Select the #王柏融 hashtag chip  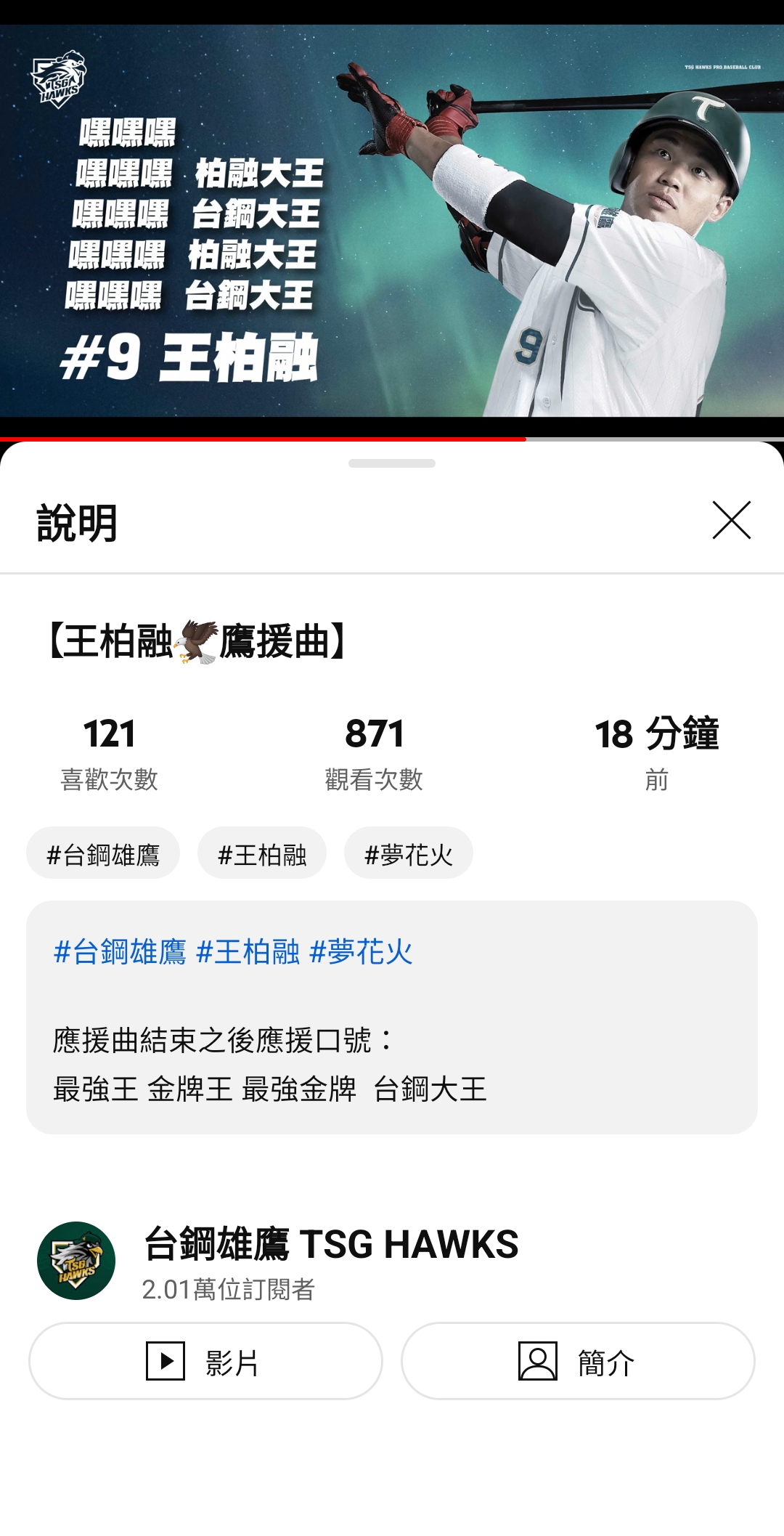tap(262, 854)
